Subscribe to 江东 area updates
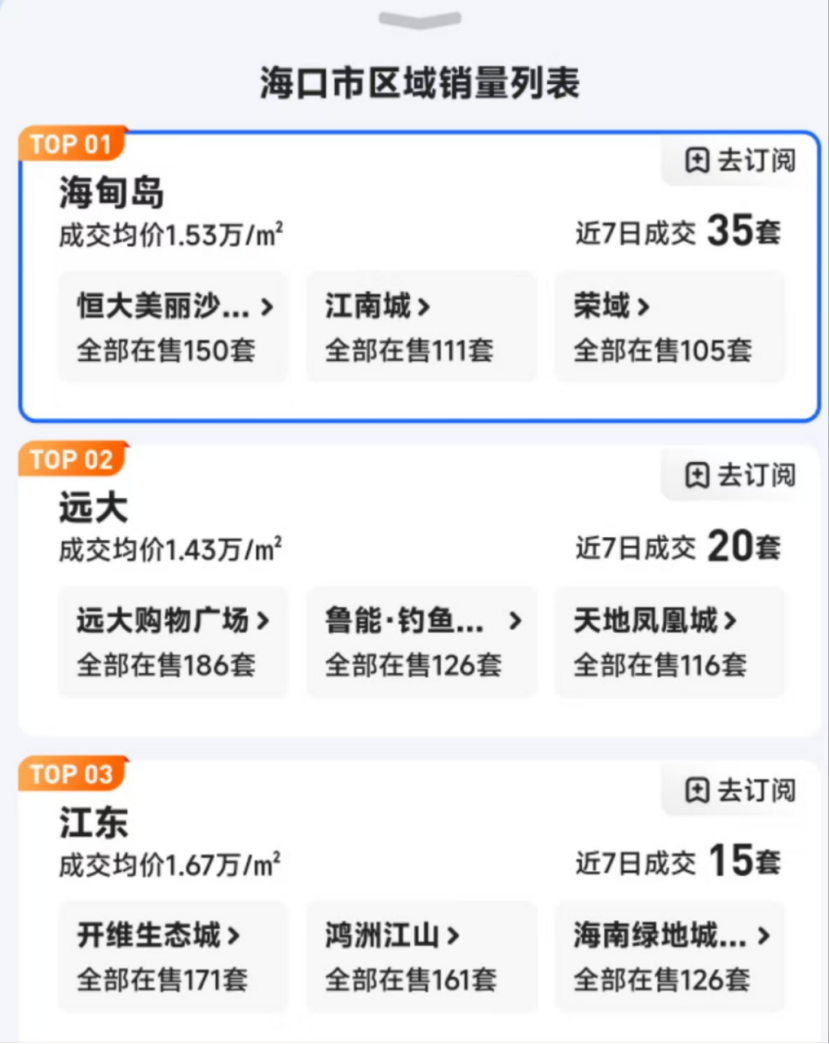The width and height of the screenshot is (829, 1044). [x=741, y=791]
